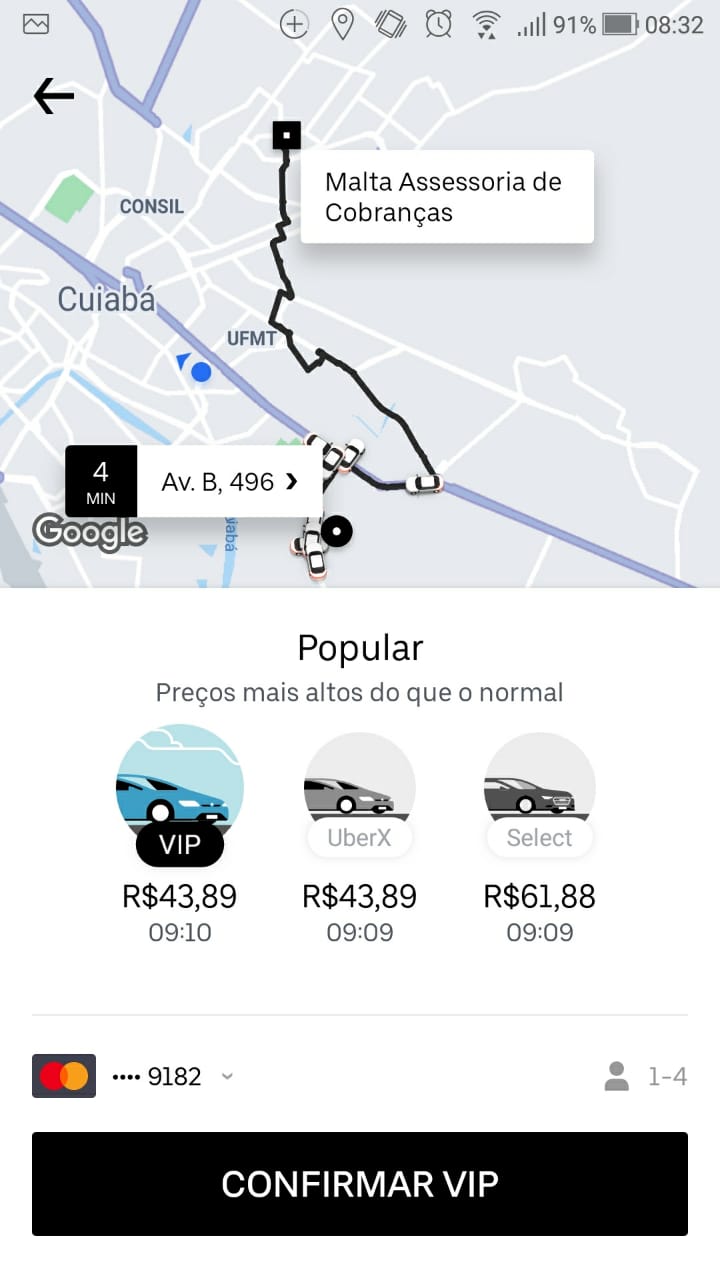
Task: Pick the Select ride option
Action: (x=540, y=792)
